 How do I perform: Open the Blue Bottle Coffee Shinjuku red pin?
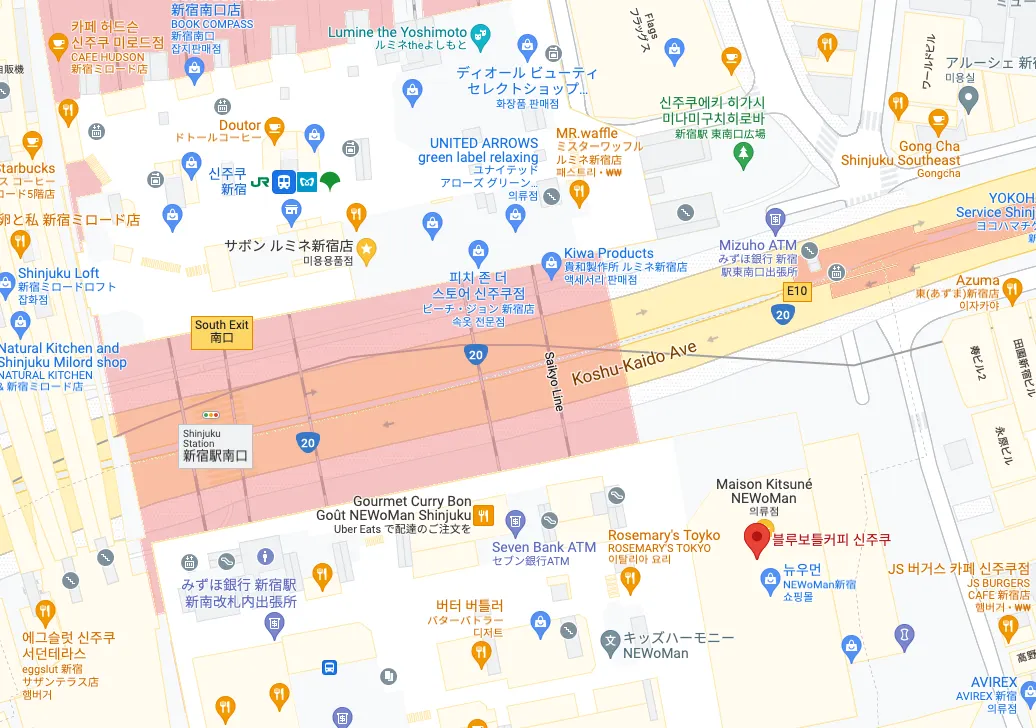click(x=758, y=539)
